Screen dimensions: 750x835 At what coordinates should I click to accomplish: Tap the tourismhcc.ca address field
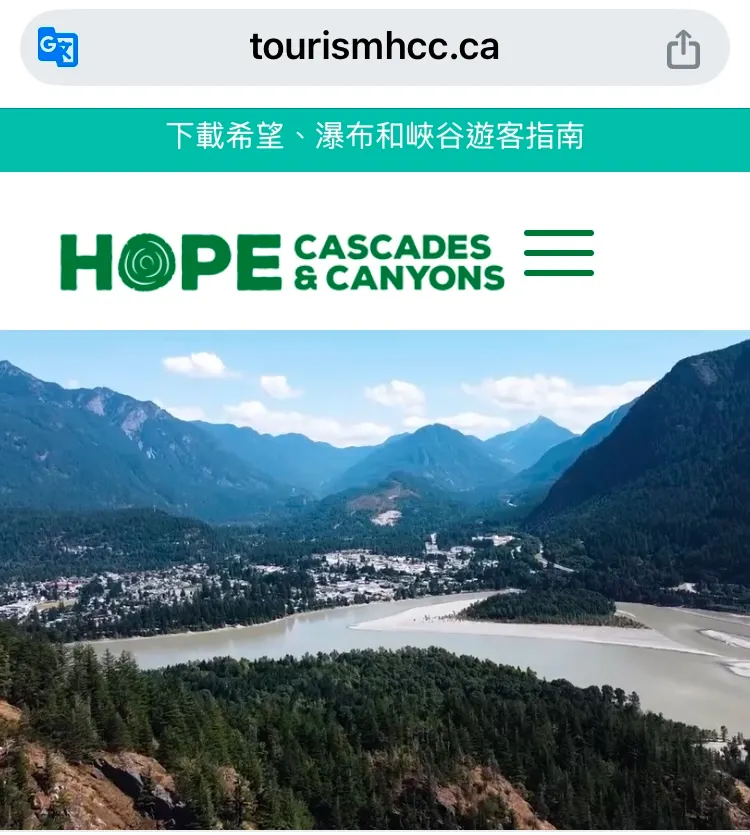point(374,47)
